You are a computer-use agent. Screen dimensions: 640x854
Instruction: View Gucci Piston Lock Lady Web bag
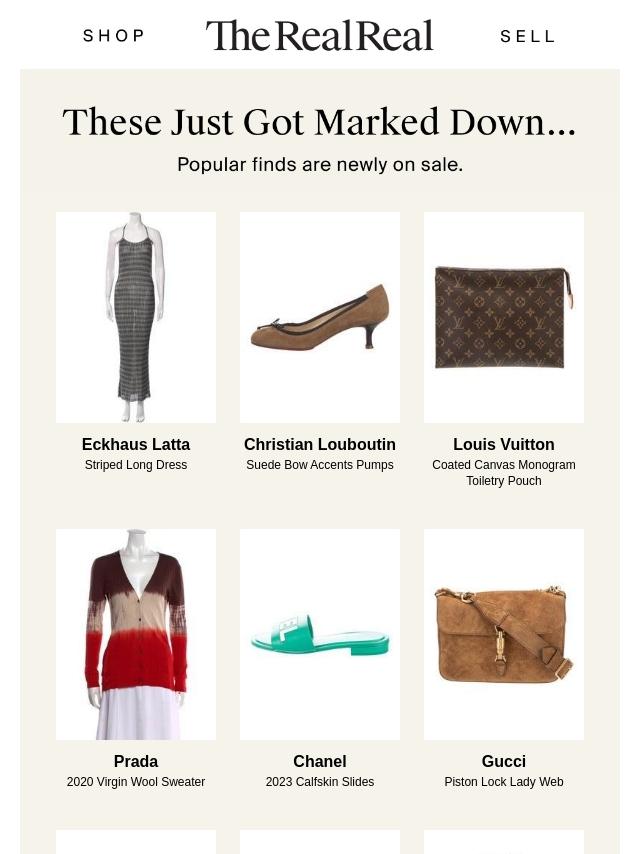pyautogui.click(x=504, y=634)
